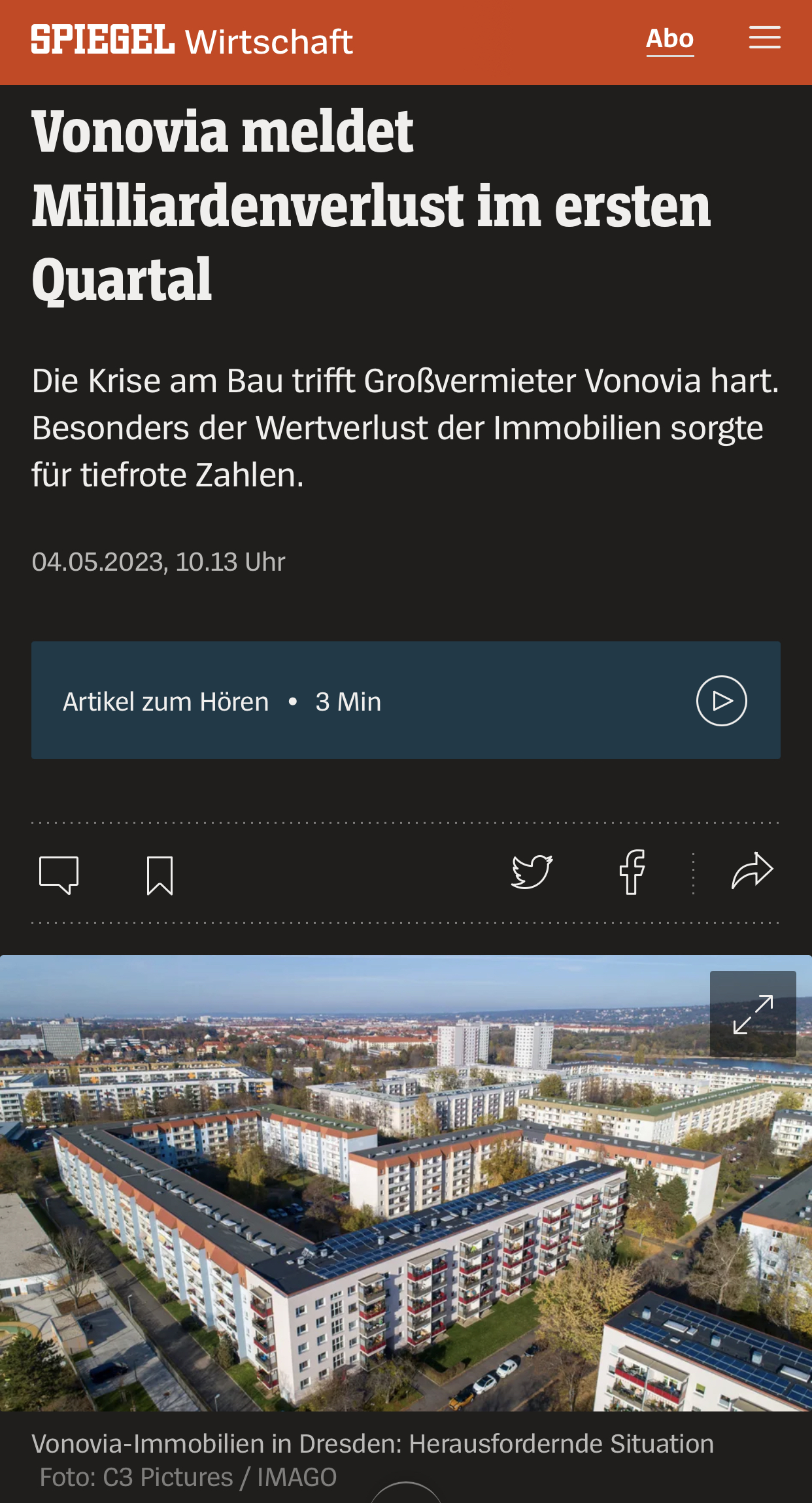Open the Abo subscription link
The image size is (812, 1503).
coord(669,39)
